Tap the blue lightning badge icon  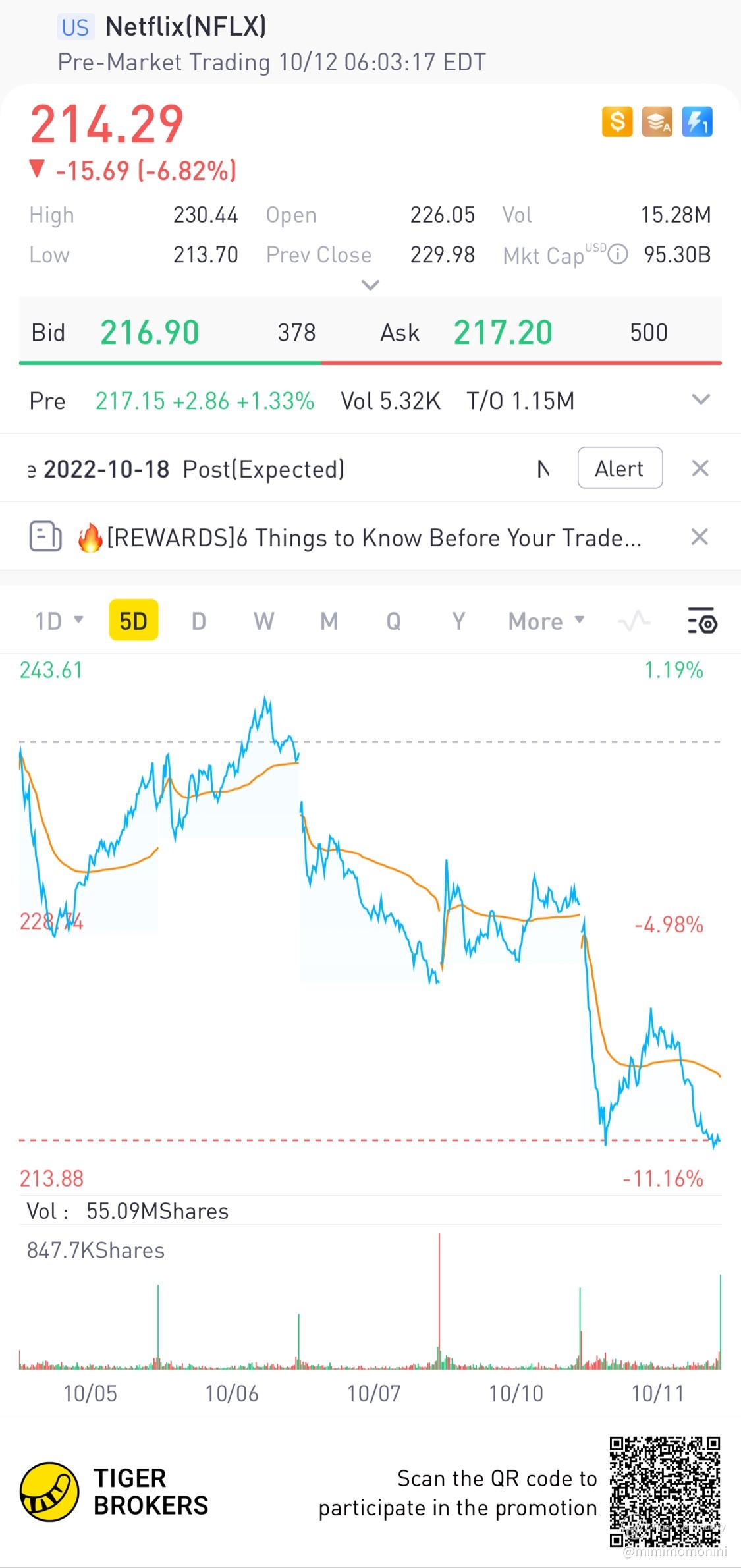(x=697, y=122)
